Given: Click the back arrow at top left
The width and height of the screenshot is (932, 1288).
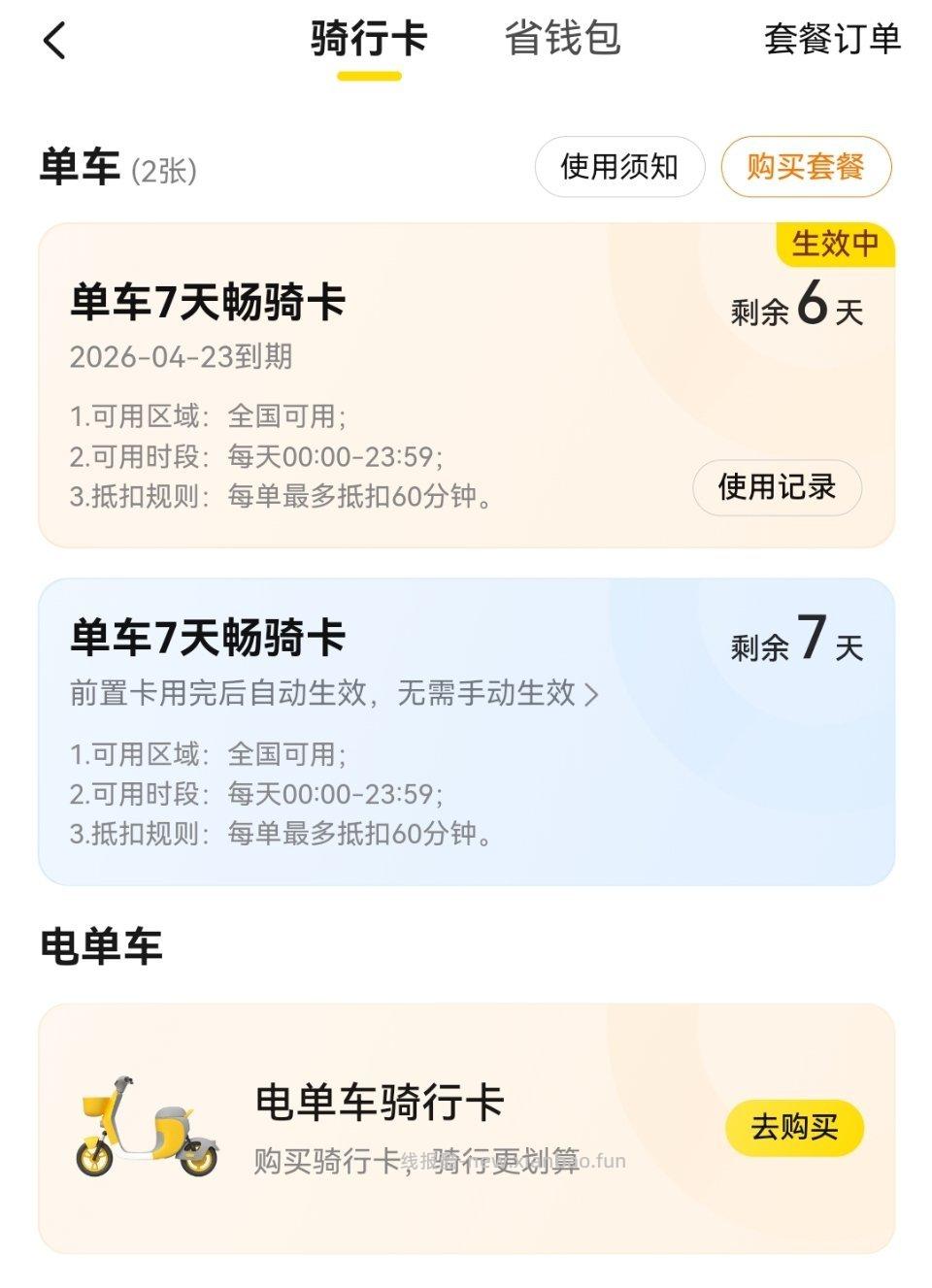Looking at the screenshot, I should [x=54, y=41].
